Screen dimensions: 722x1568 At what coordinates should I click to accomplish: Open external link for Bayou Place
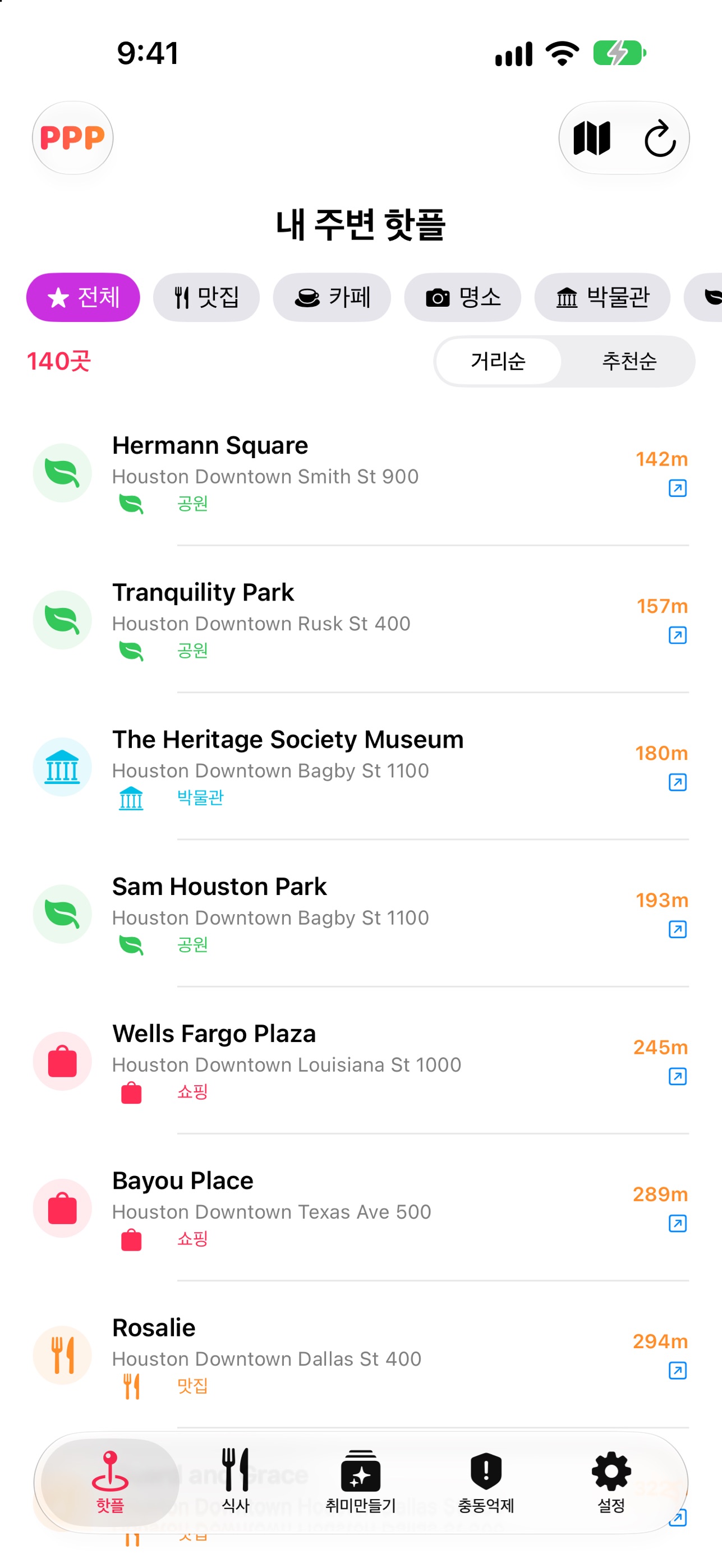(x=678, y=1223)
